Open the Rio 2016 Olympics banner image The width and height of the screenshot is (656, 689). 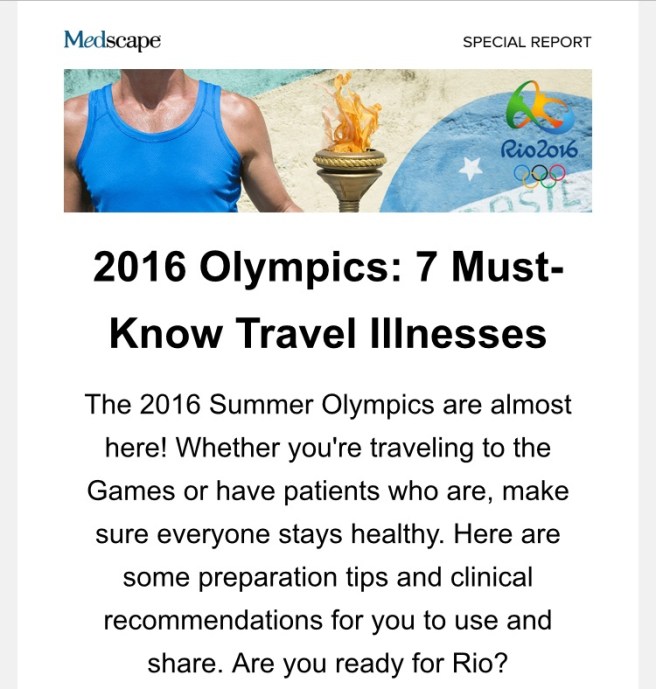pyautogui.click(x=327, y=140)
